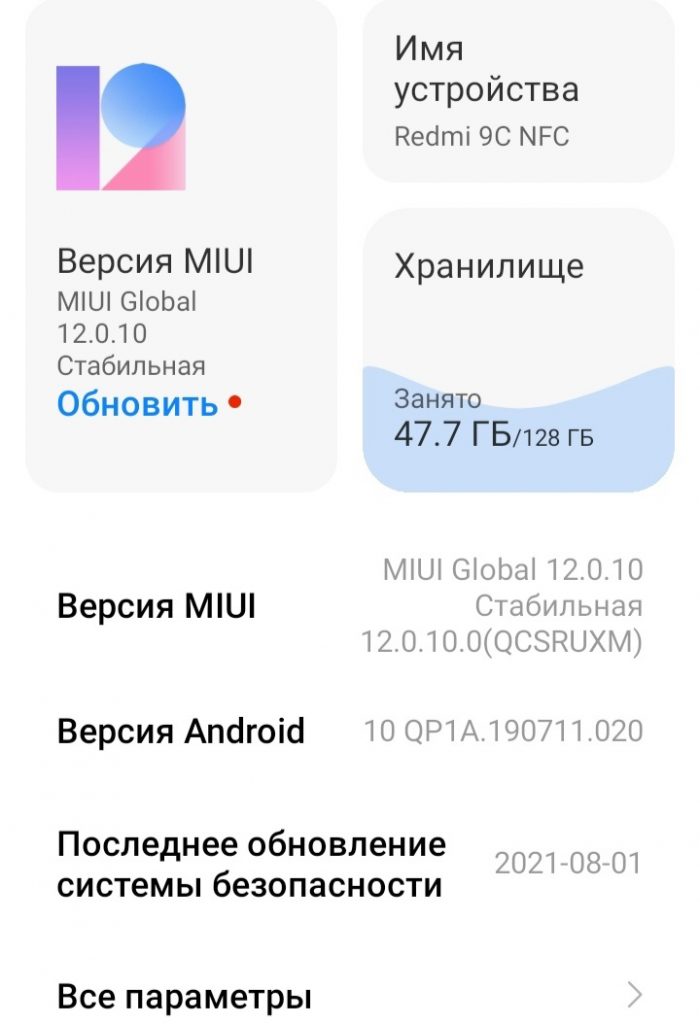Image resolution: width=700 pixels, height=1024 pixels.
Task: Tap the Обновить update link
Action: click(137, 404)
